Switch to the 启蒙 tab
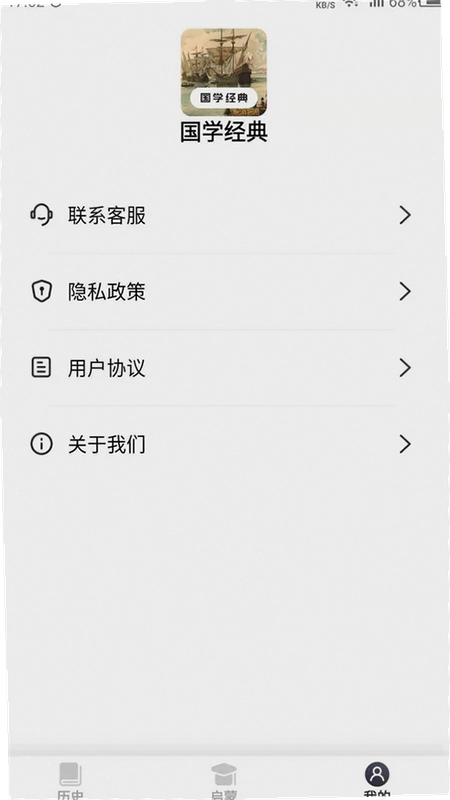This screenshot has height=800, width=450. pos(224,780)
